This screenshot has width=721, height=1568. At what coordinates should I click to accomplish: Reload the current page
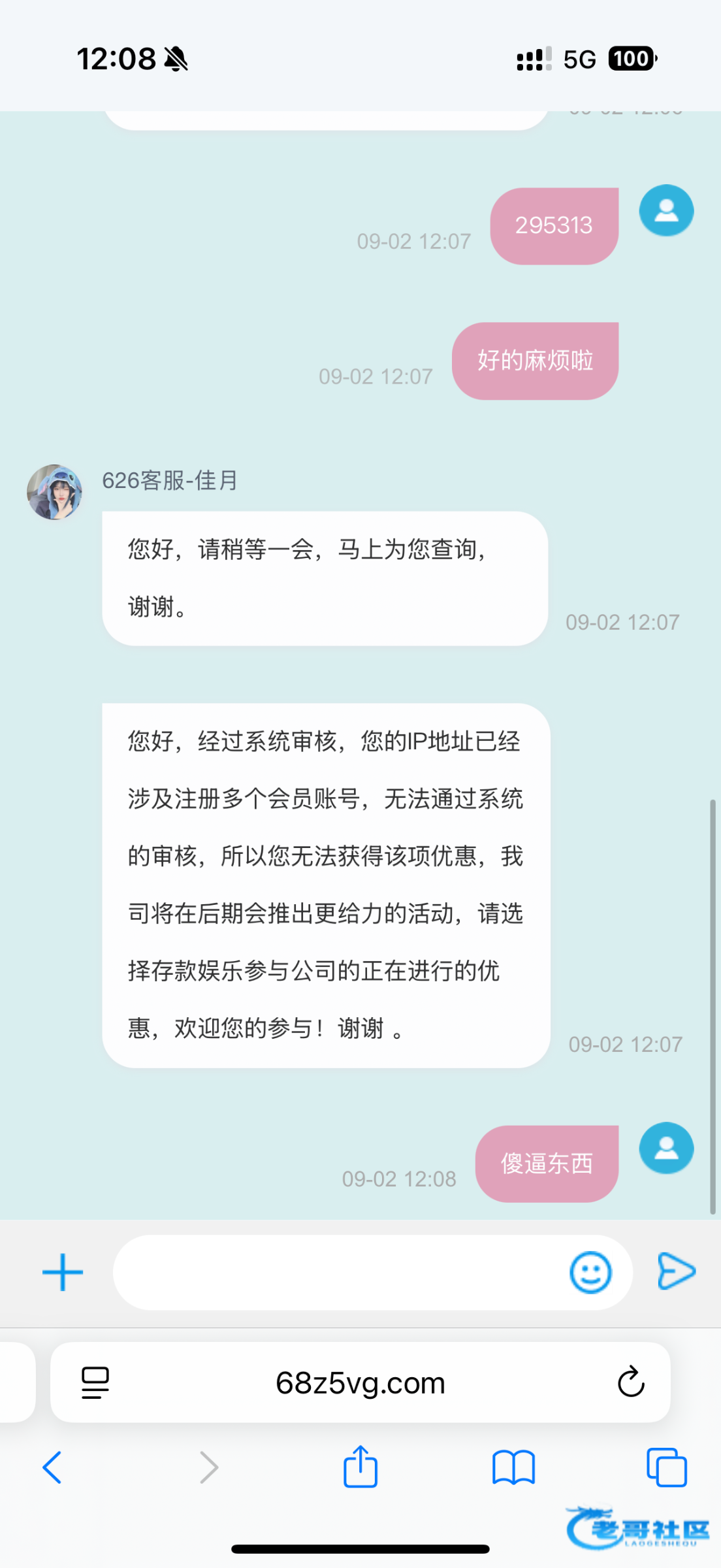click(x=631, y=1382)
